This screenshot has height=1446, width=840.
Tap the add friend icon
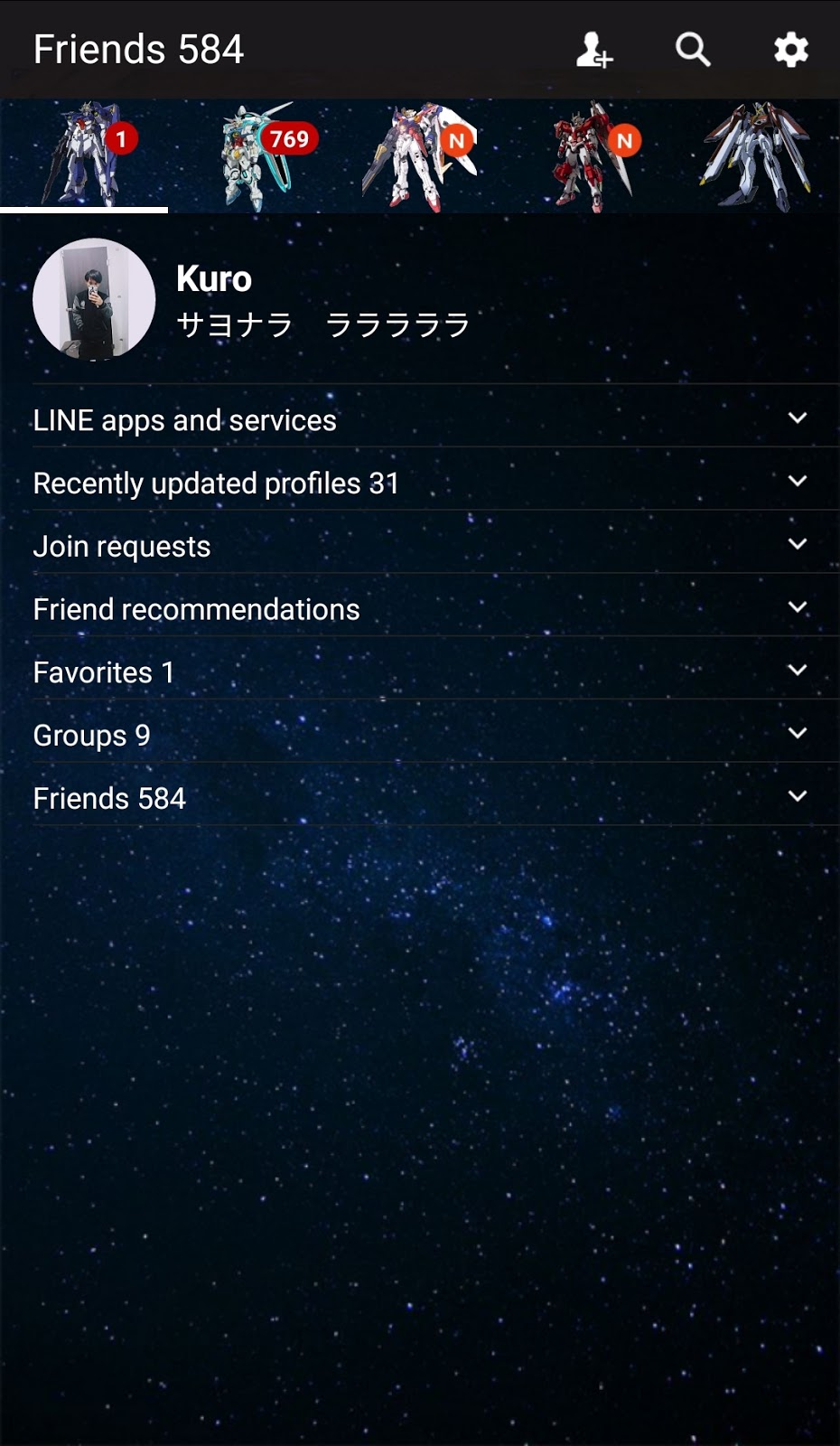coord(593,50)
